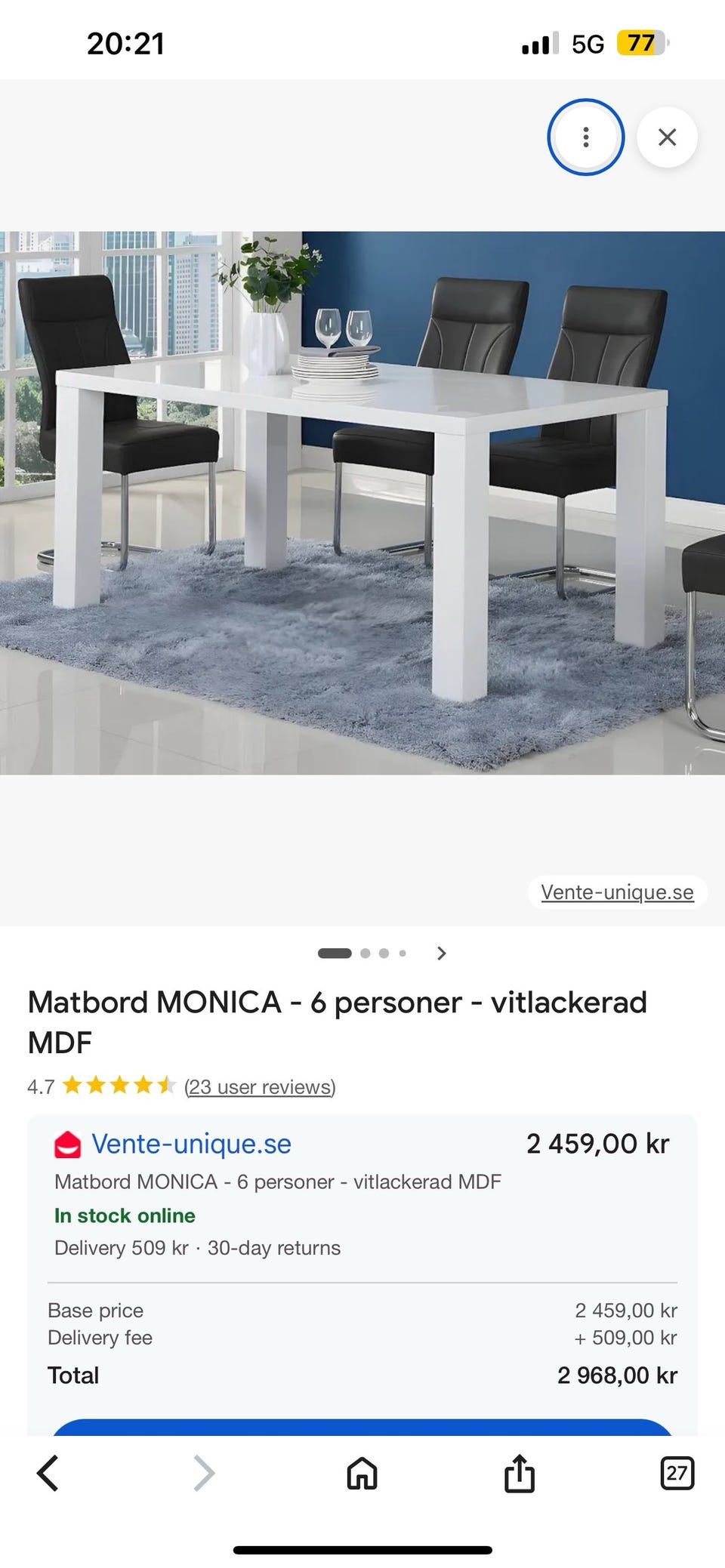Select the half-filled fifth rating star
Image resolution: width=725 pixels, height=1568 pixels.
[168, 1086]
